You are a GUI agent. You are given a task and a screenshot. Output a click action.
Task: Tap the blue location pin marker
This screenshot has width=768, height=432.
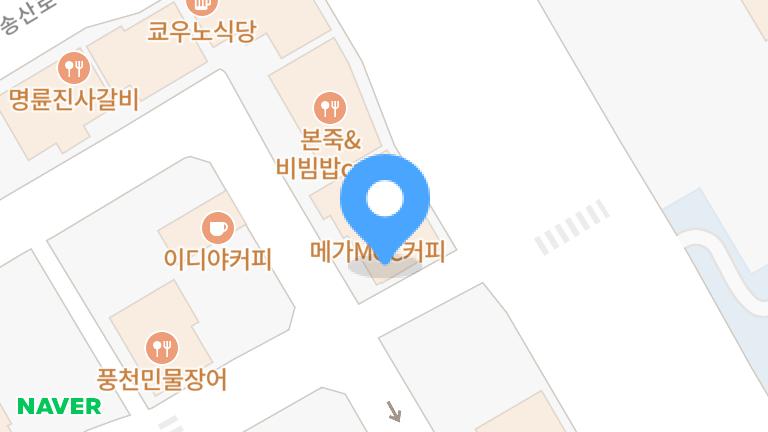(x=385, y=200)
